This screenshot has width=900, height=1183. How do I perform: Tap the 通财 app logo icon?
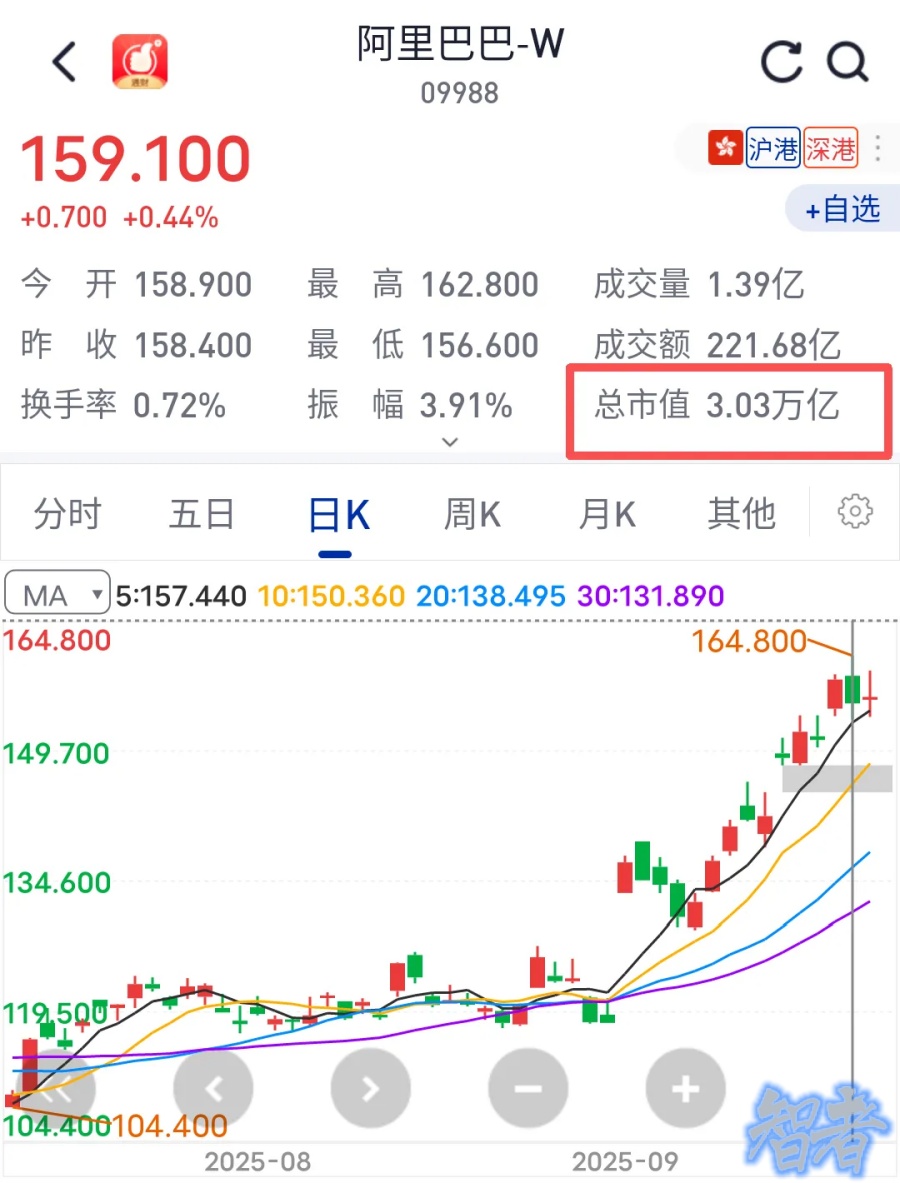(x=140, y=61)
